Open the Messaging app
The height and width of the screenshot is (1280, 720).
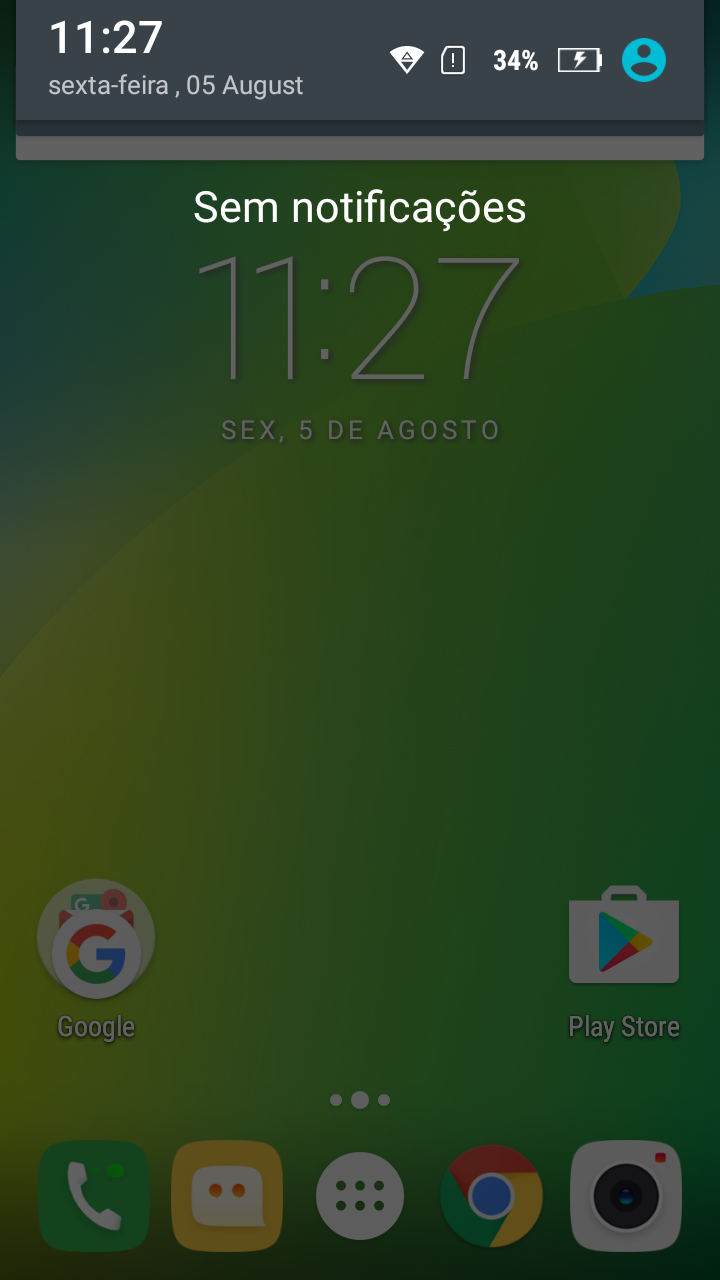(227, 1196)
